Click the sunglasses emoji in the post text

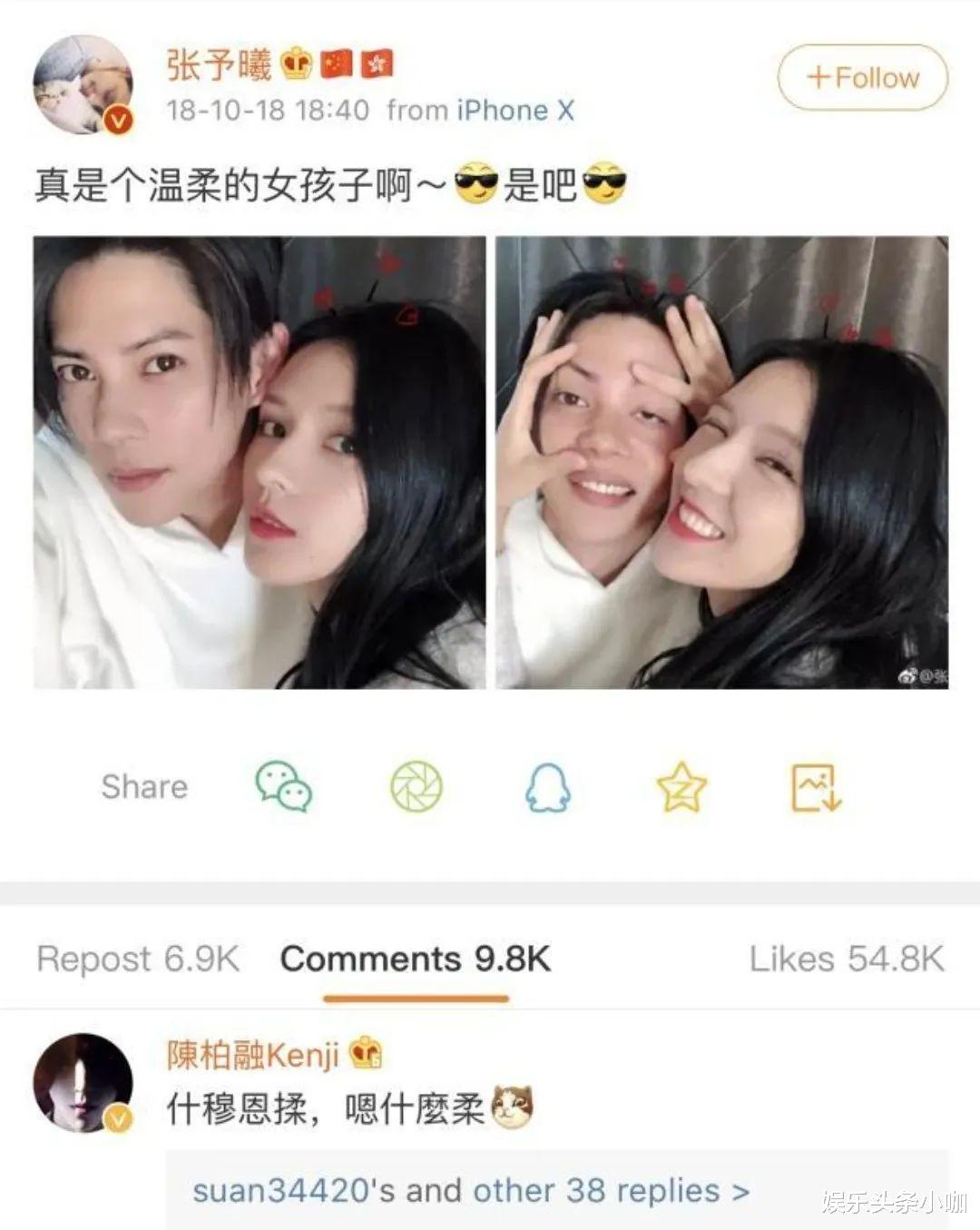pos(478,183)
